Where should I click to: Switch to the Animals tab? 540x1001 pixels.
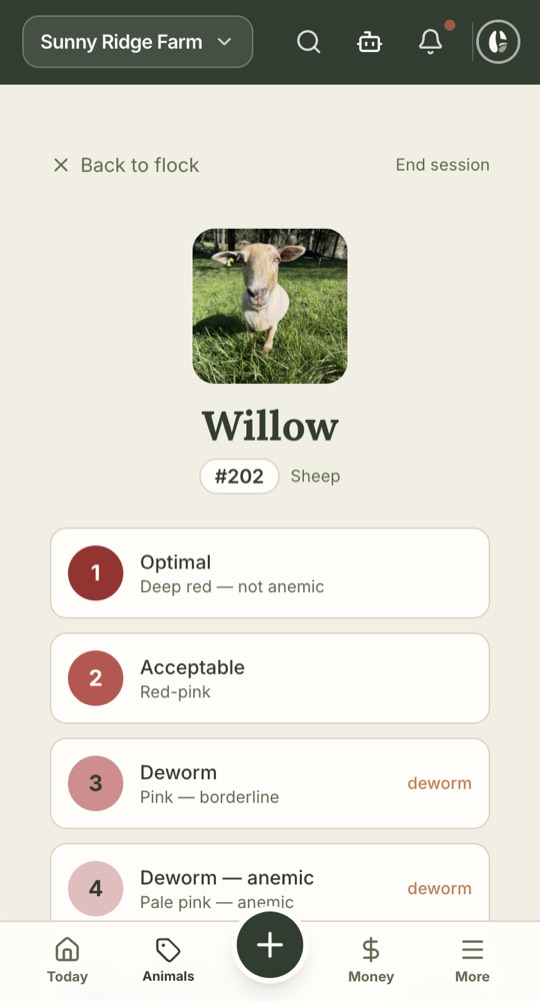coord(169,960)
